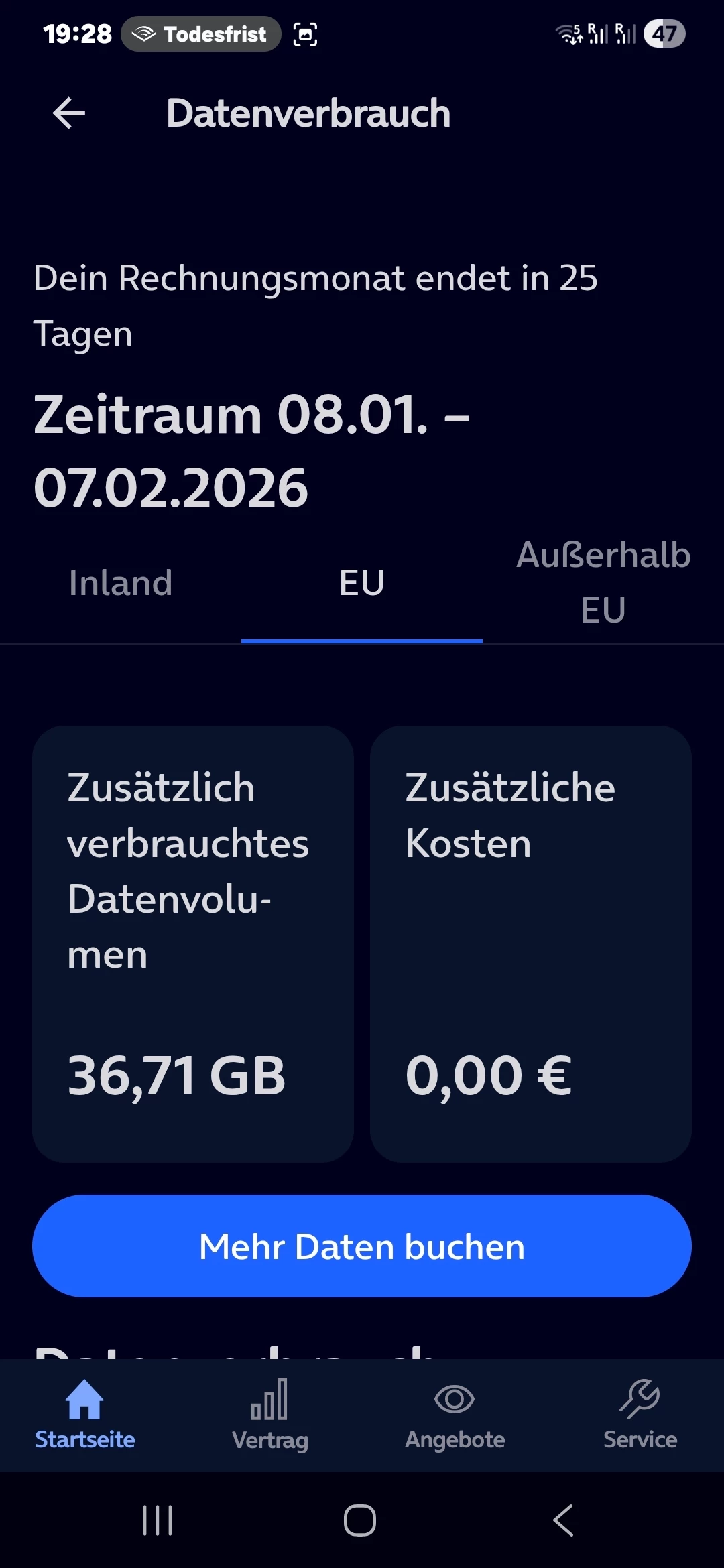Image resolution: width=724 pixels, height=1568 pixels.
Task: View Angebote in bottom navigation
Action: coord(455,1414)
